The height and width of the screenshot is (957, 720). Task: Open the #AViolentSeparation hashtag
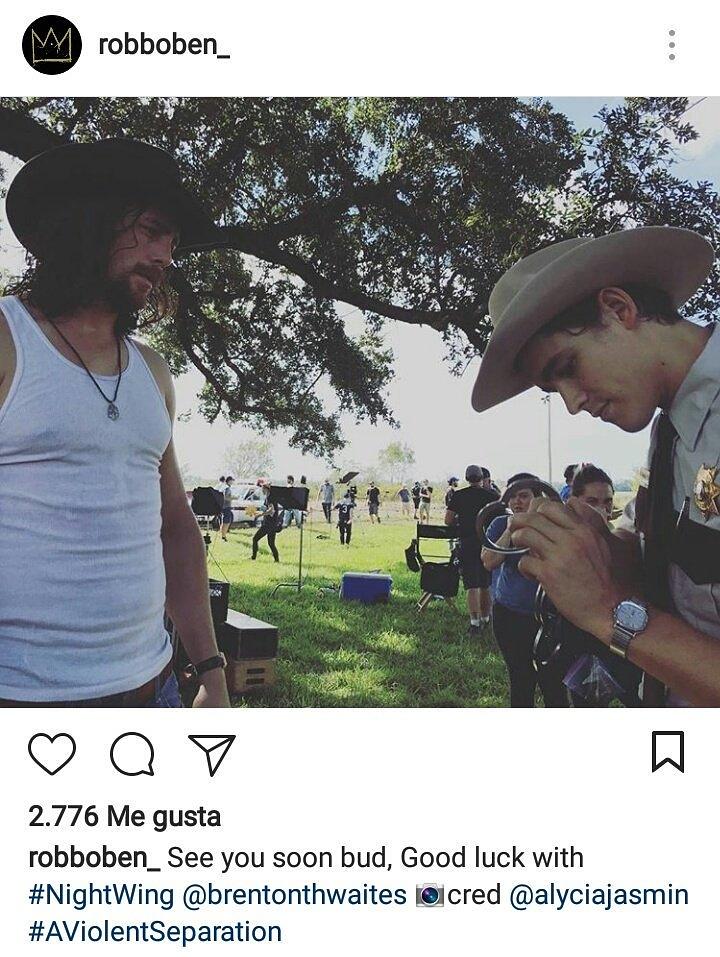pos(155,932)
